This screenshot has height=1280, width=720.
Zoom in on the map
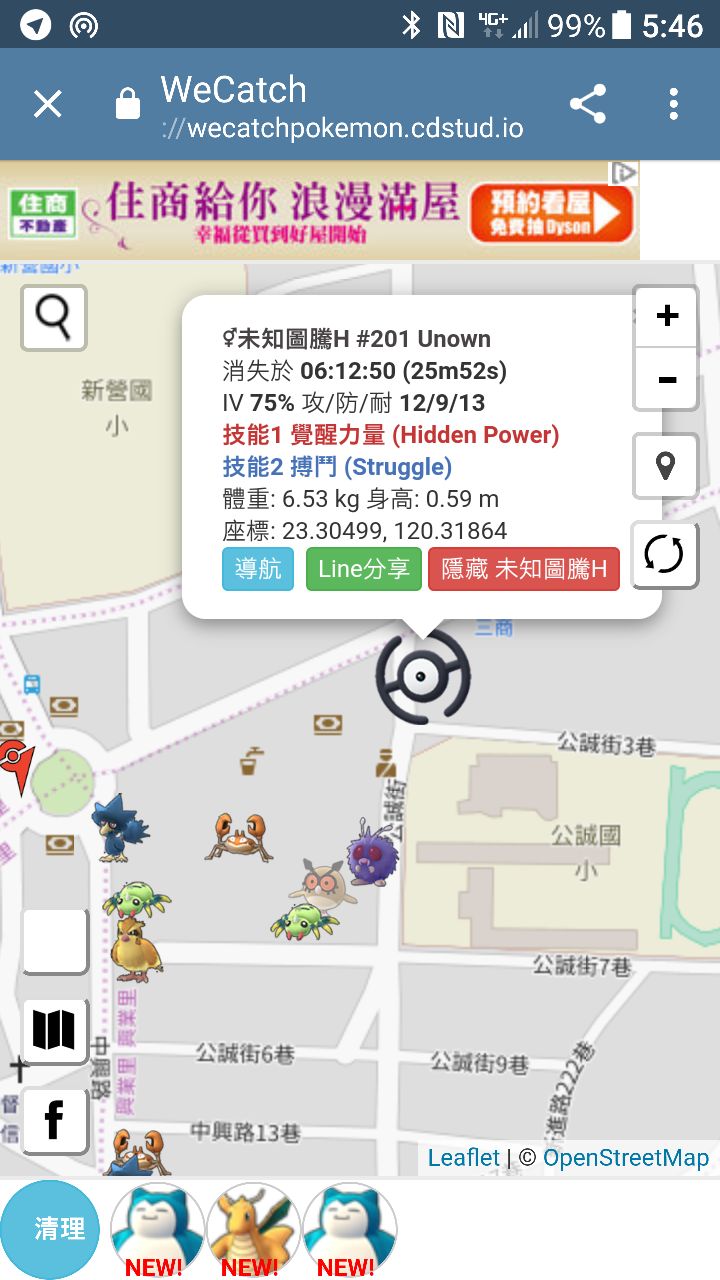666,316
